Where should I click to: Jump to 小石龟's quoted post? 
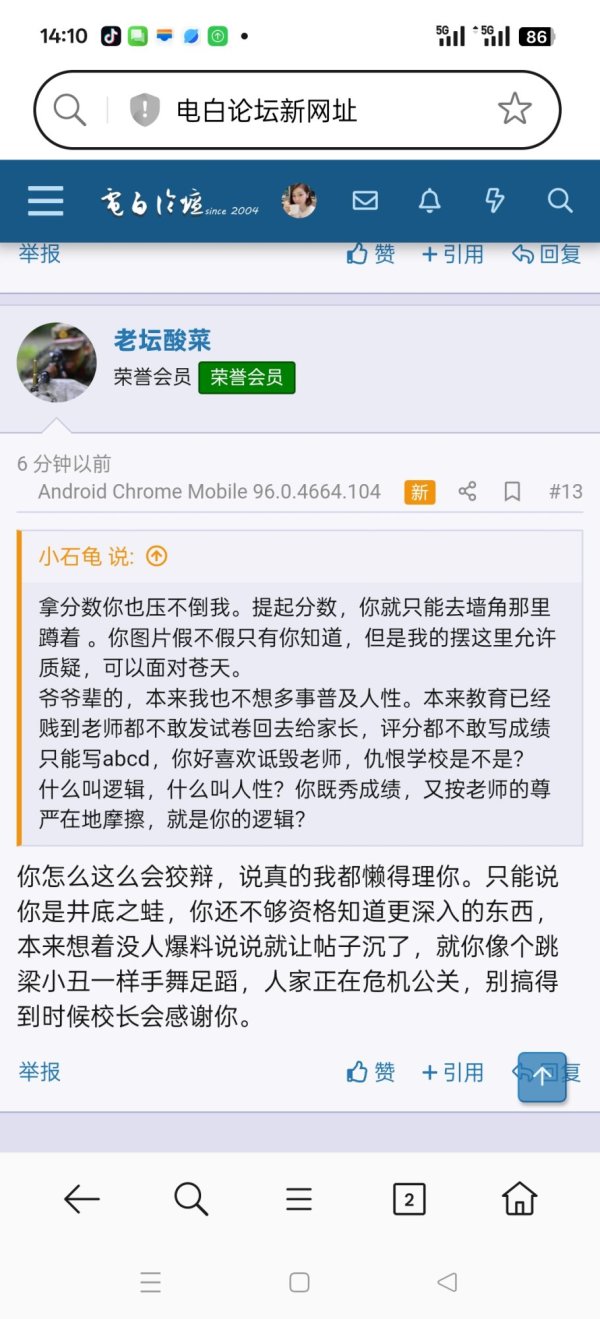157,557
